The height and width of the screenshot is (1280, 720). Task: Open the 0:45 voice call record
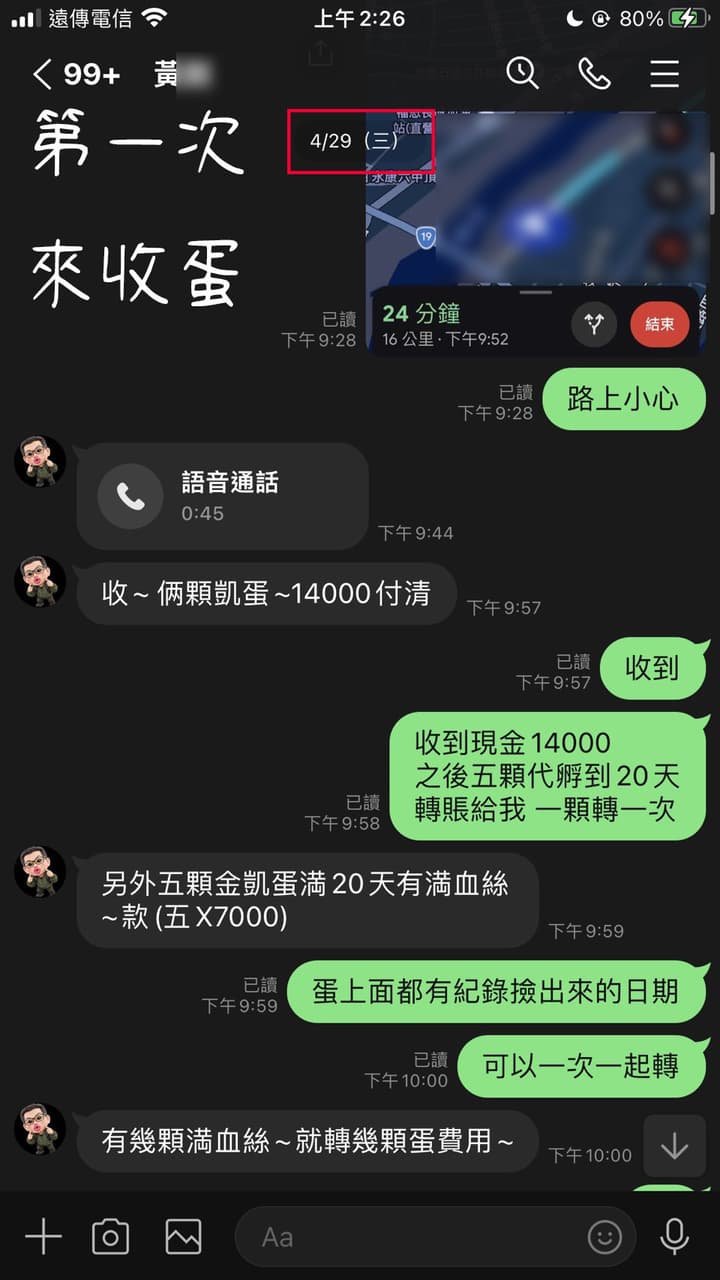click(x=222, y=496)
